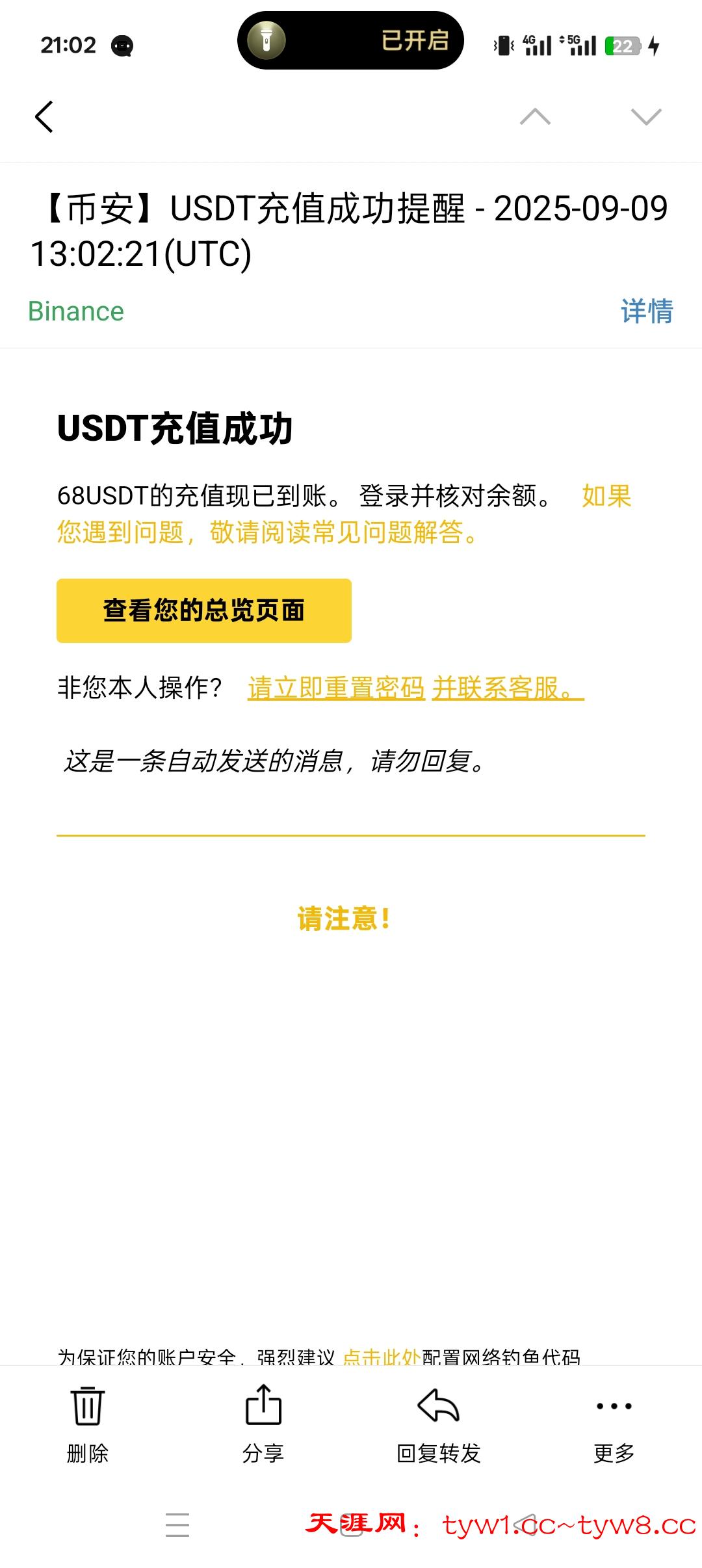Open the 点击此处 anti-phishing code link
Viewport: 702px width, 1568px height.
382,1356
